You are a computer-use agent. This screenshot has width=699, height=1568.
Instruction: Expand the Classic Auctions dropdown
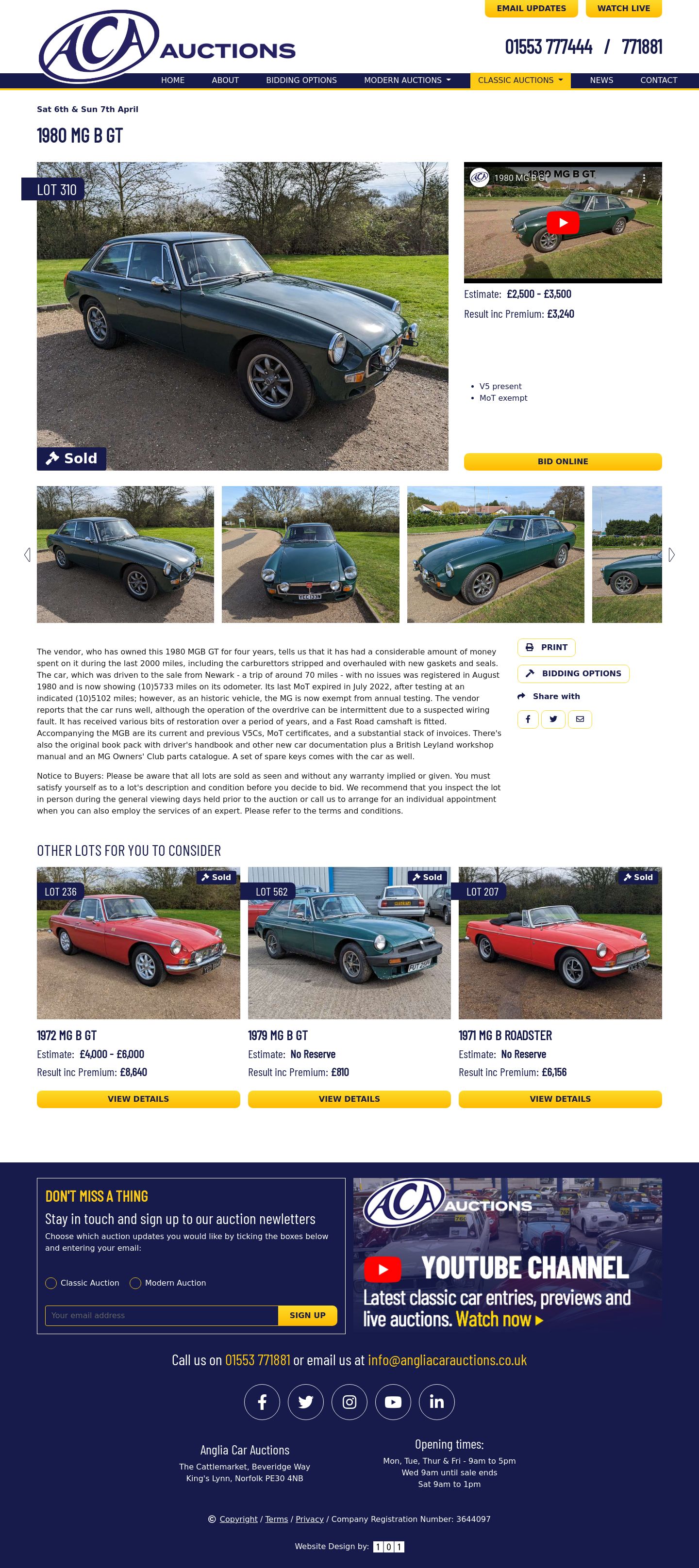[520, 81]
